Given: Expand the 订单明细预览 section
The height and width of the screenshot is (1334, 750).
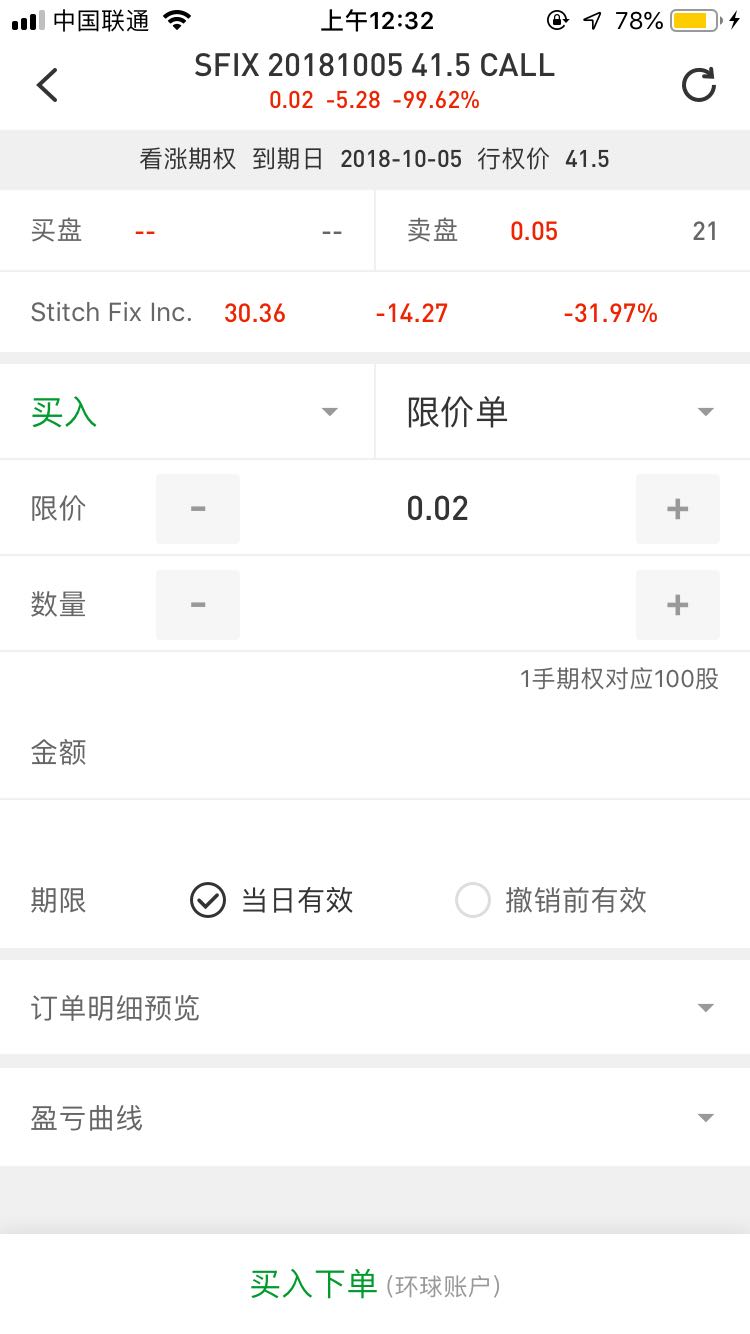Looking at the screenshot, I should (x=375, y=1007).
